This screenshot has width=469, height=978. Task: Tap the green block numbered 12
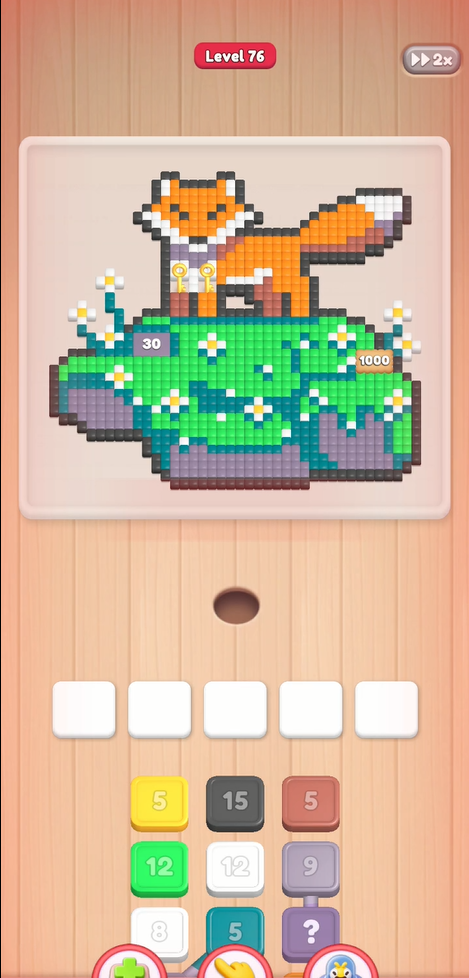[159, 869]
